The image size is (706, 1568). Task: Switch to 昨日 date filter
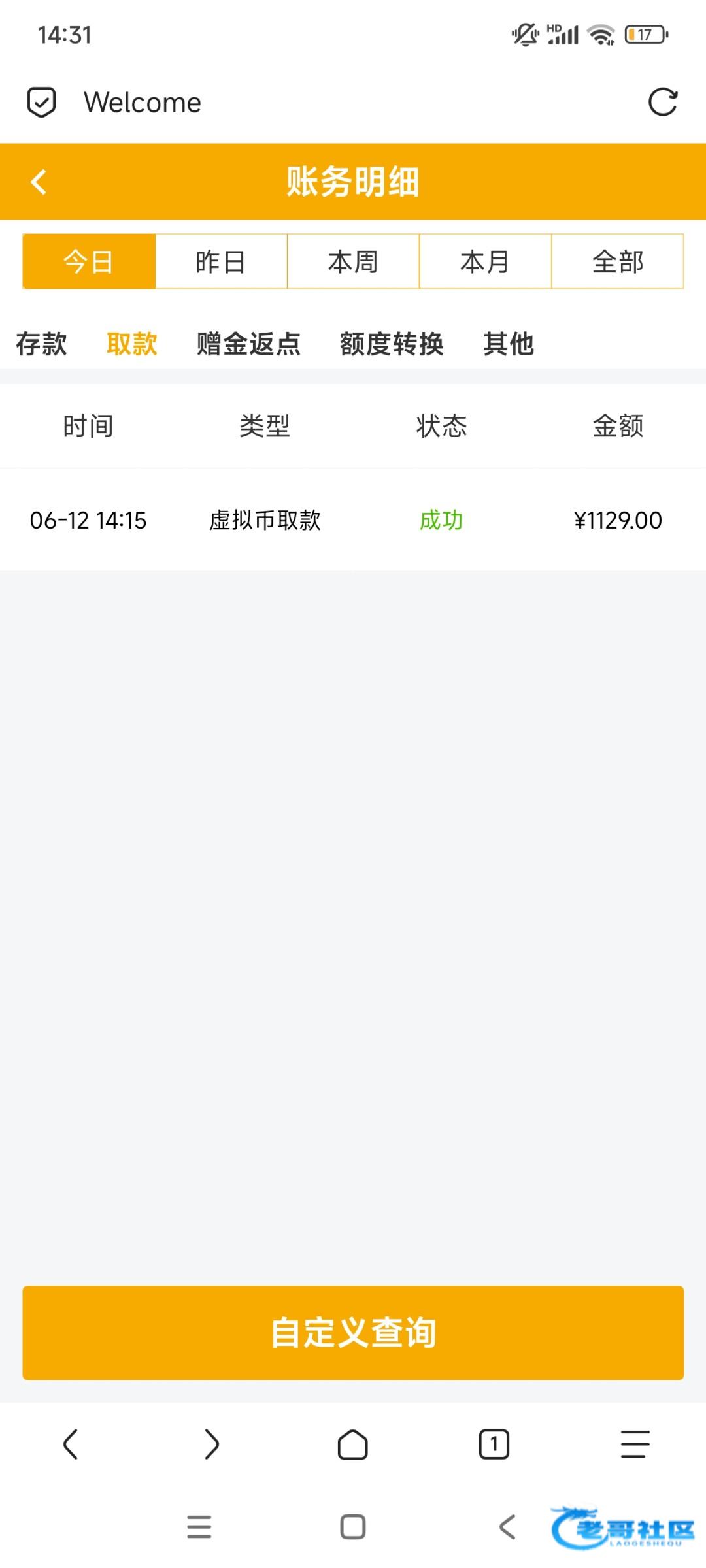tap(221, 261)
